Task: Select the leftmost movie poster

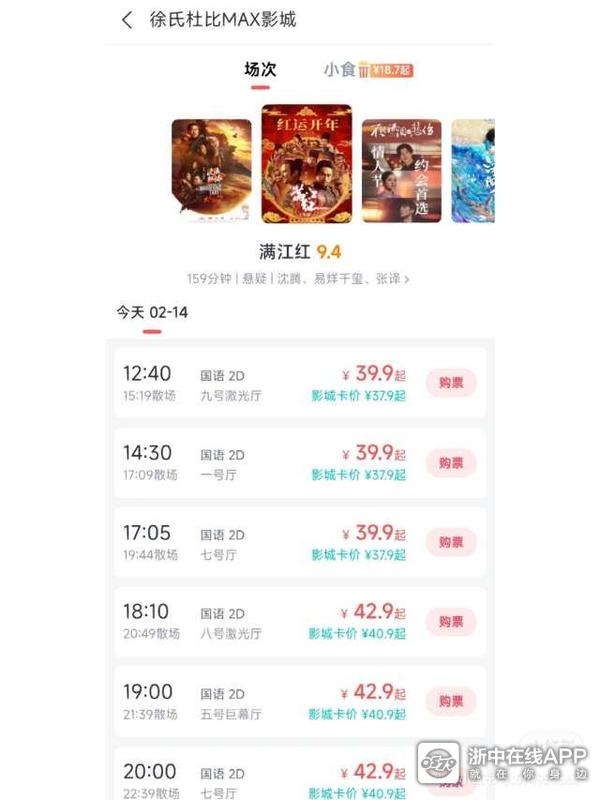Action: pyautogui.click(x=211, y=170)
